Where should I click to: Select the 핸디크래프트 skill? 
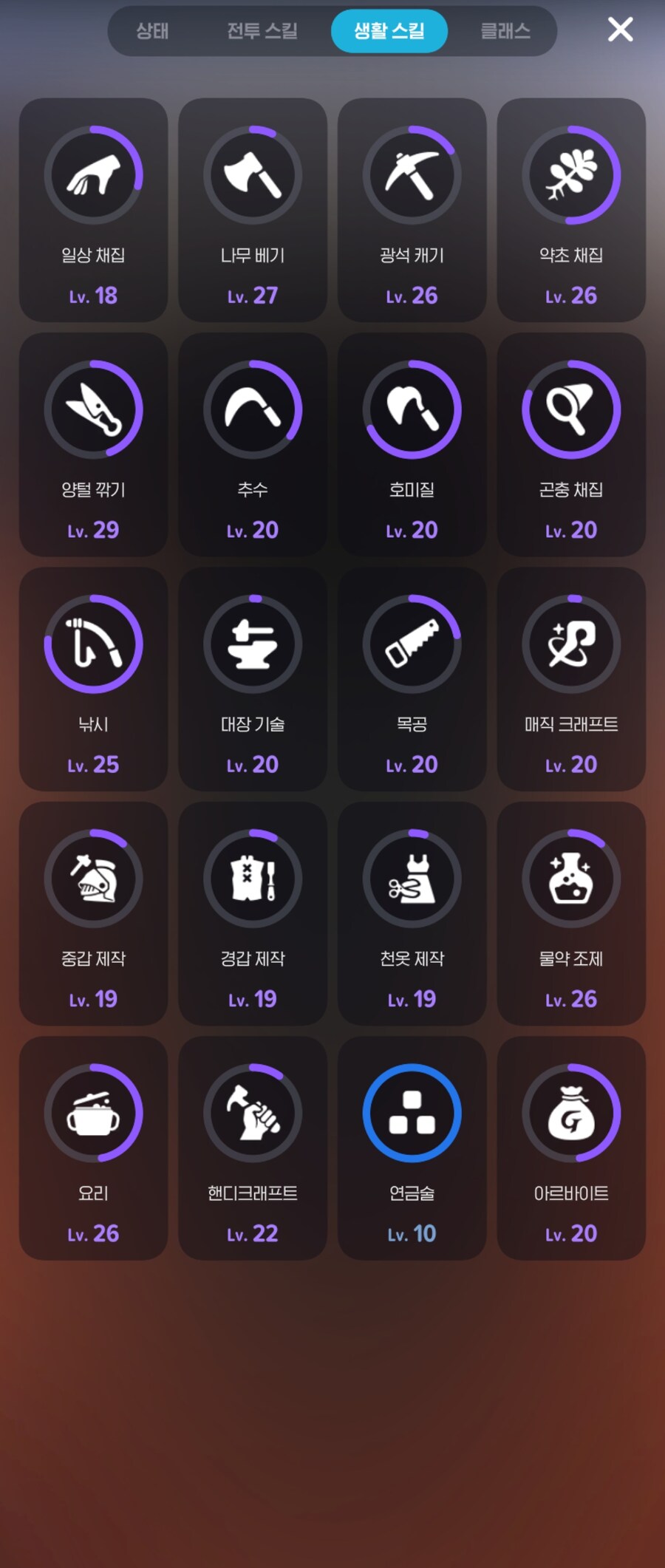(x=253, y=1147)
